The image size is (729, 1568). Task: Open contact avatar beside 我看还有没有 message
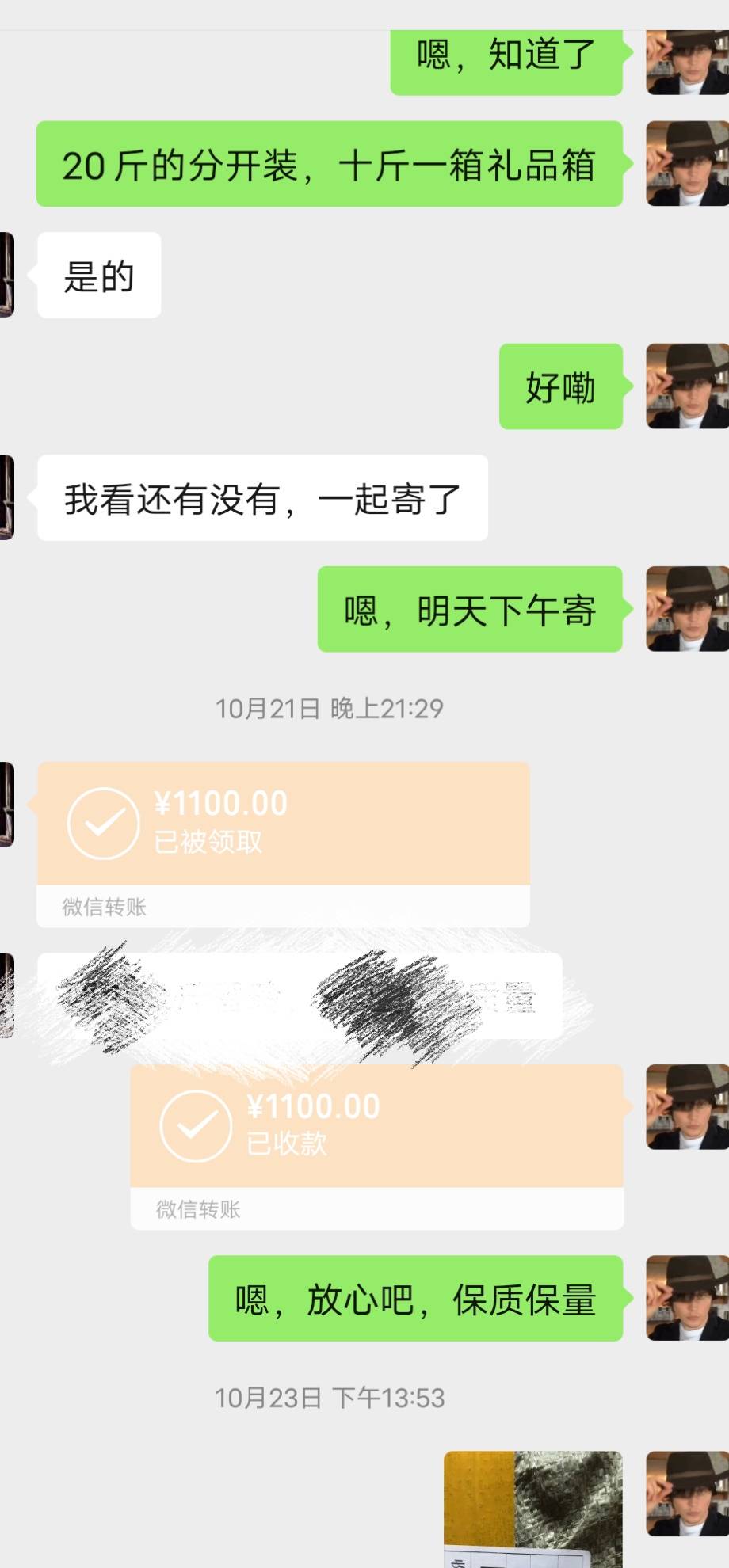[x=7, y=497]
